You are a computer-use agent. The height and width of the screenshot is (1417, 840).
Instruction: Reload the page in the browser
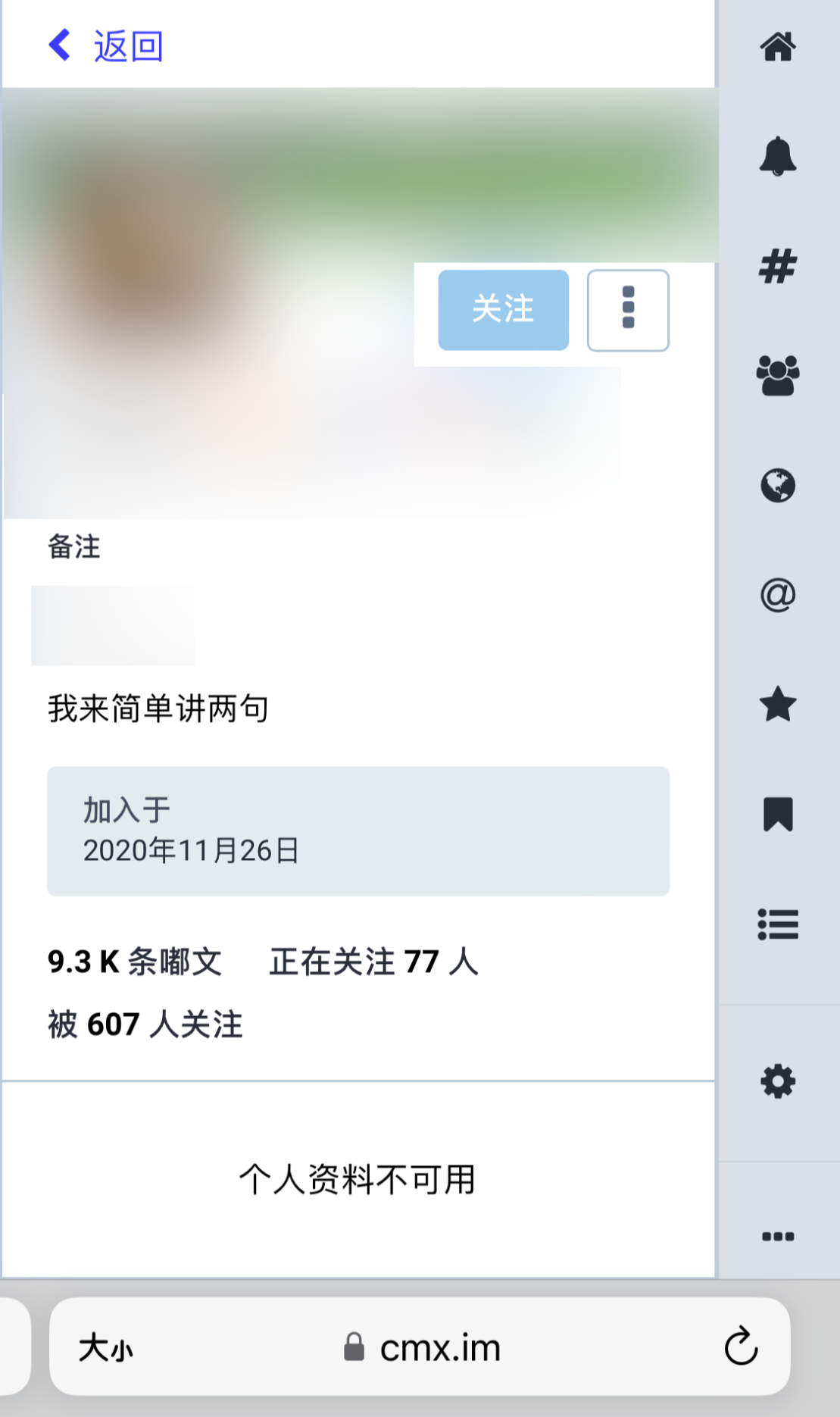tap(740, 1347)
